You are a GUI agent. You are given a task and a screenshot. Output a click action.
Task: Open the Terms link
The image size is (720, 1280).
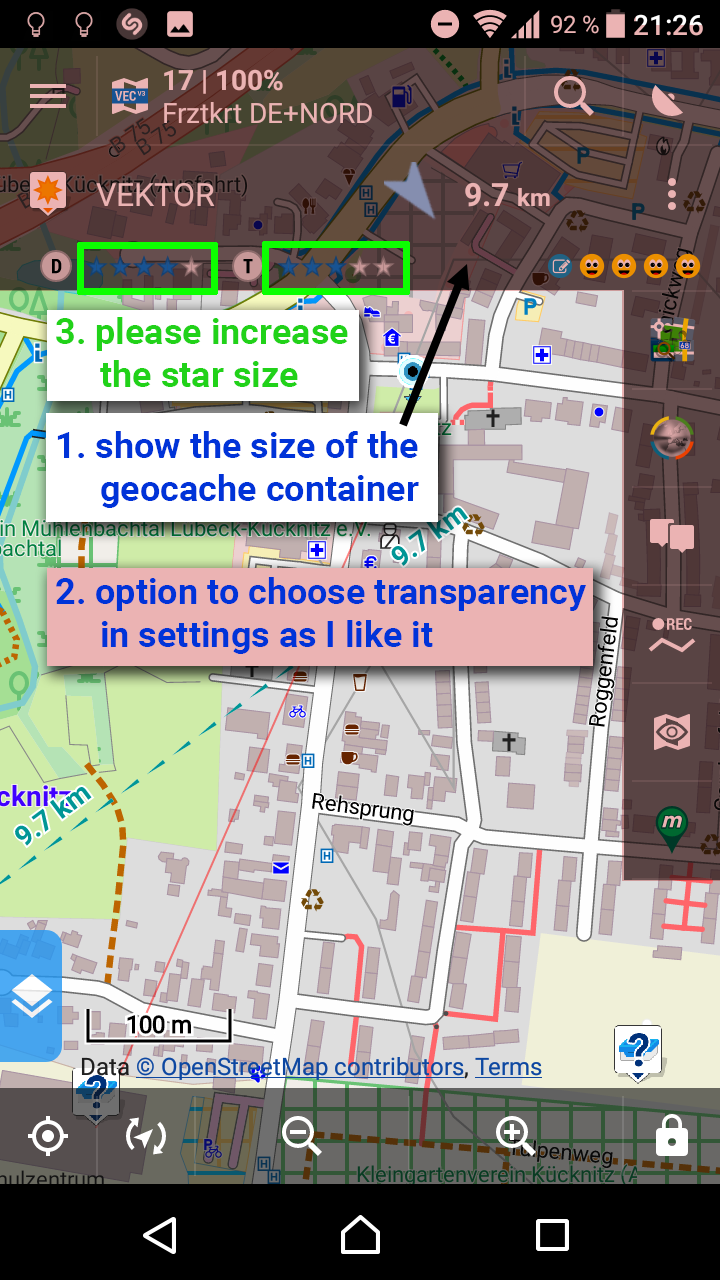(x=508, y=1067)
